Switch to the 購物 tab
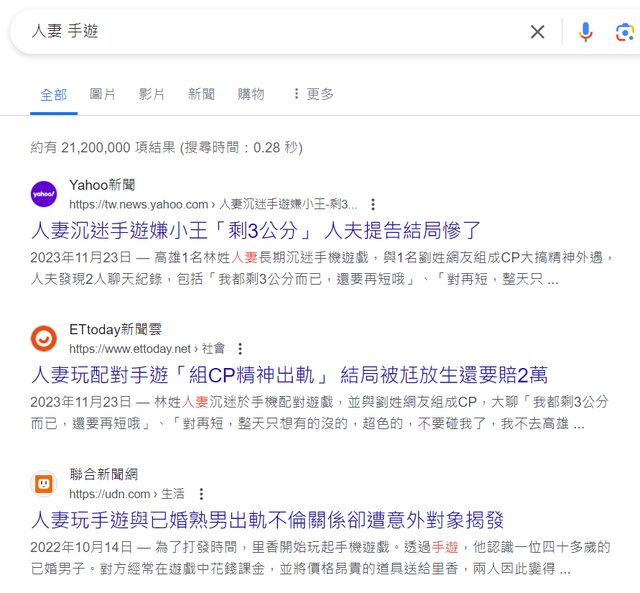The height and width of the screenshot is (593, 640). [x=251, y=94]
